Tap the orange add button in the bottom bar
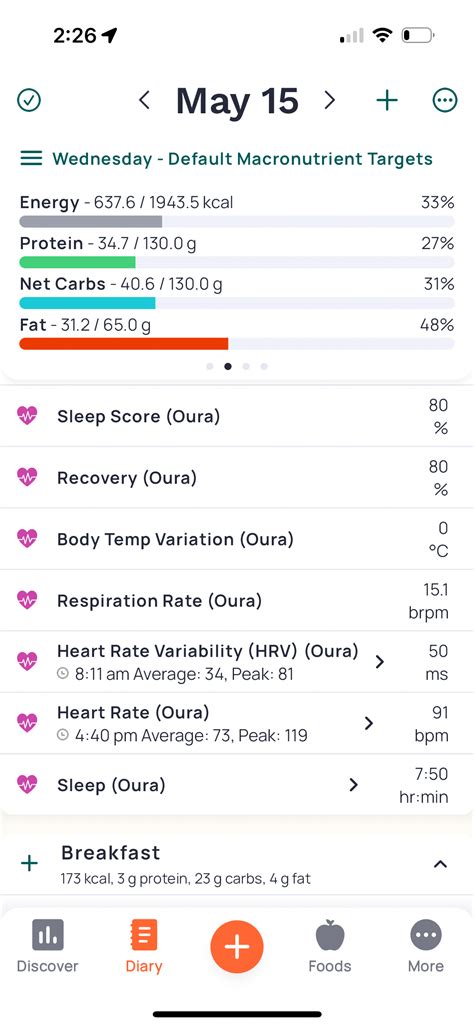The width and height of the screenshot is (474, 1027). click(x=237, y=946)
